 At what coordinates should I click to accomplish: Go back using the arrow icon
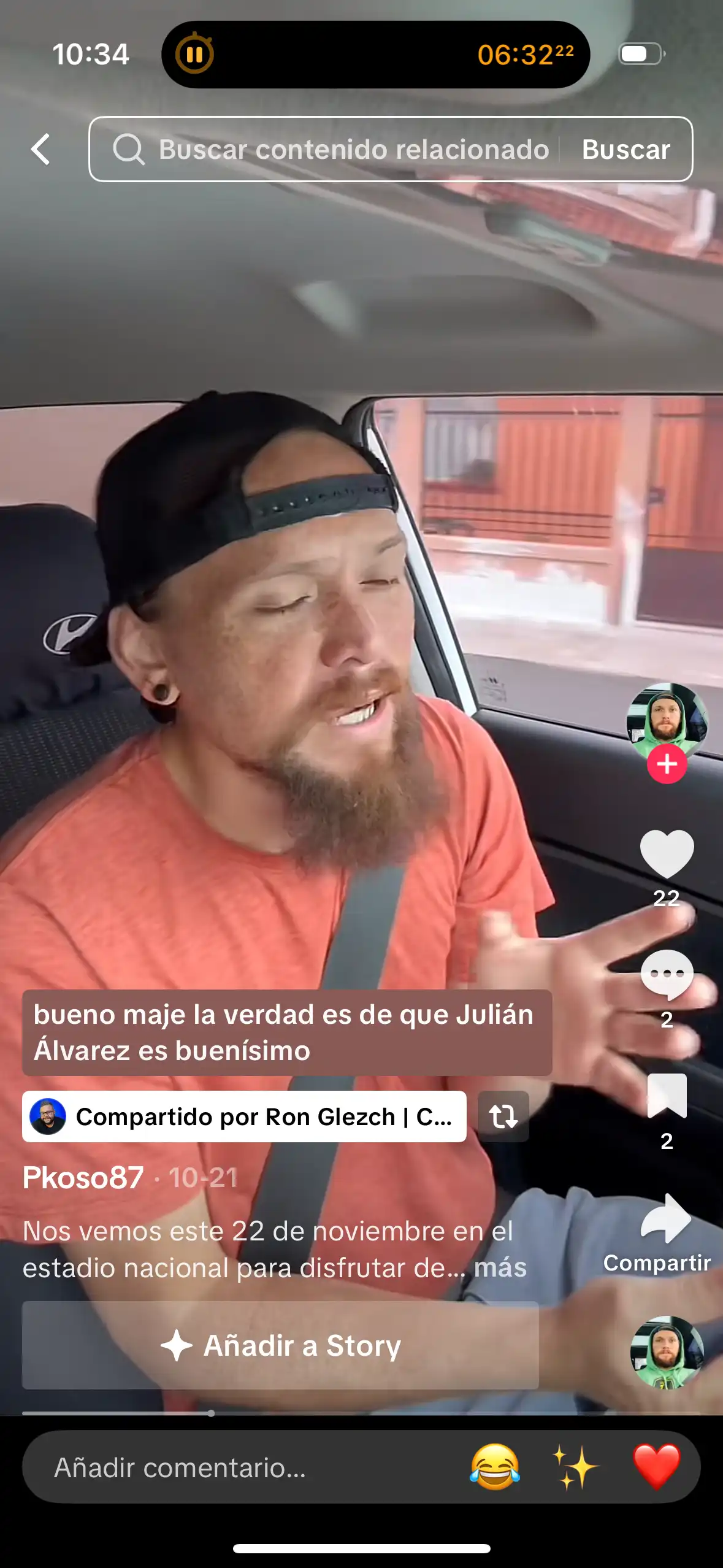coord(40,149)
